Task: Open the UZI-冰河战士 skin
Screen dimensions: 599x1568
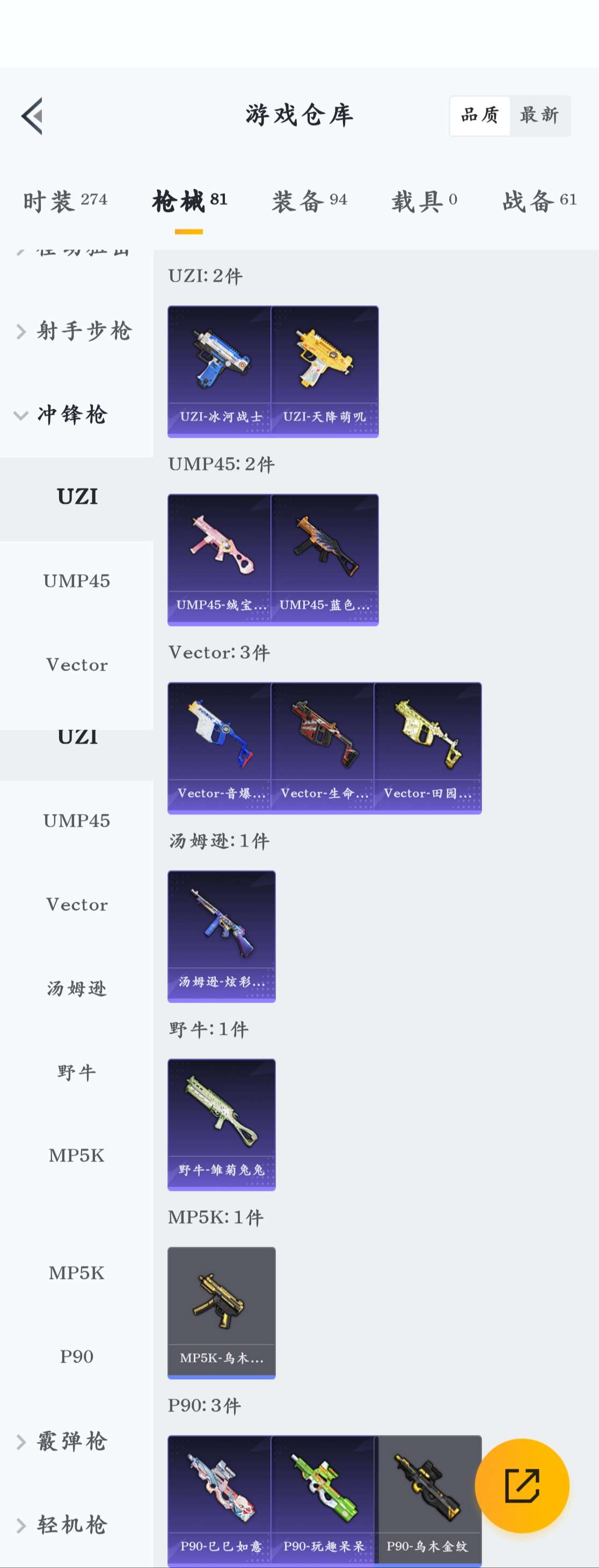Action: pyautogui.click(x=220, y=371)
